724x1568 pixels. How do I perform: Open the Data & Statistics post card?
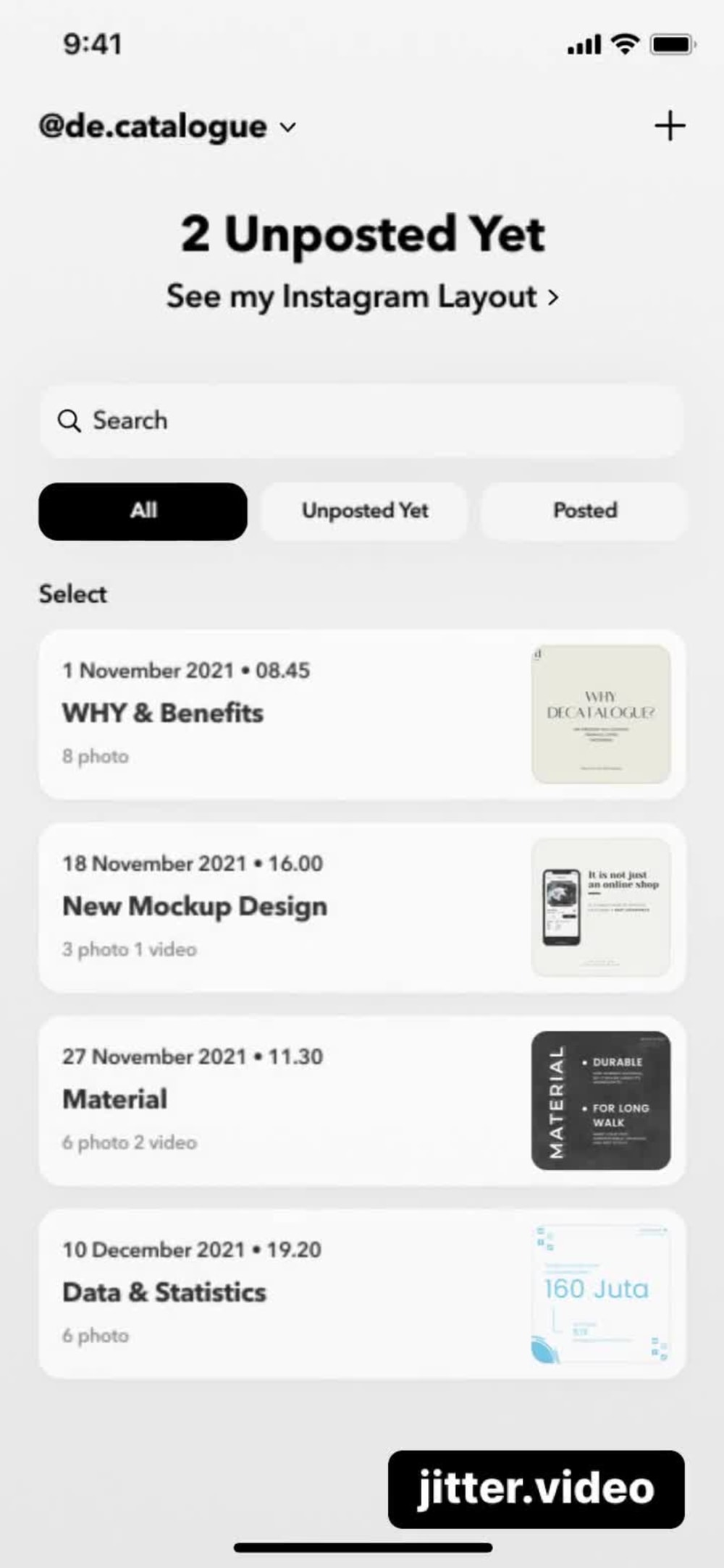[x=362, y=1294]
